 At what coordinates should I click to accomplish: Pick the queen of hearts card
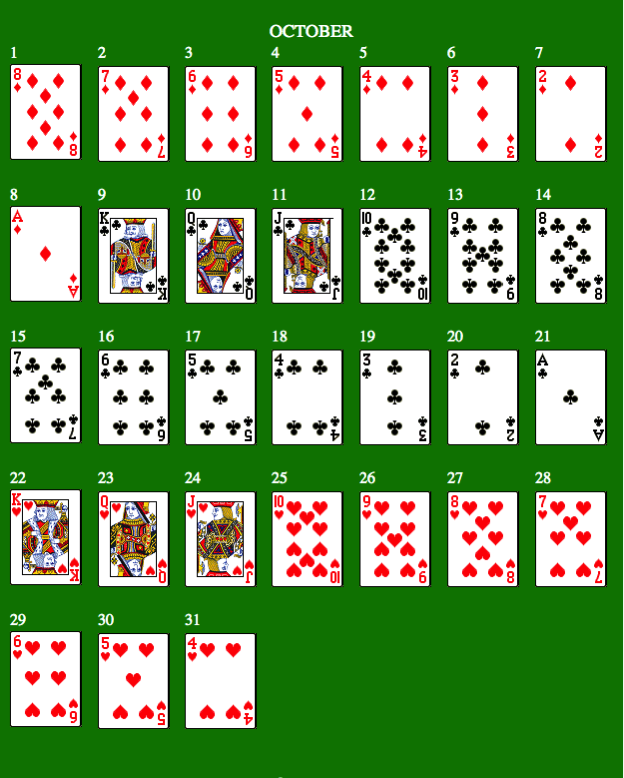pos(133,538)
